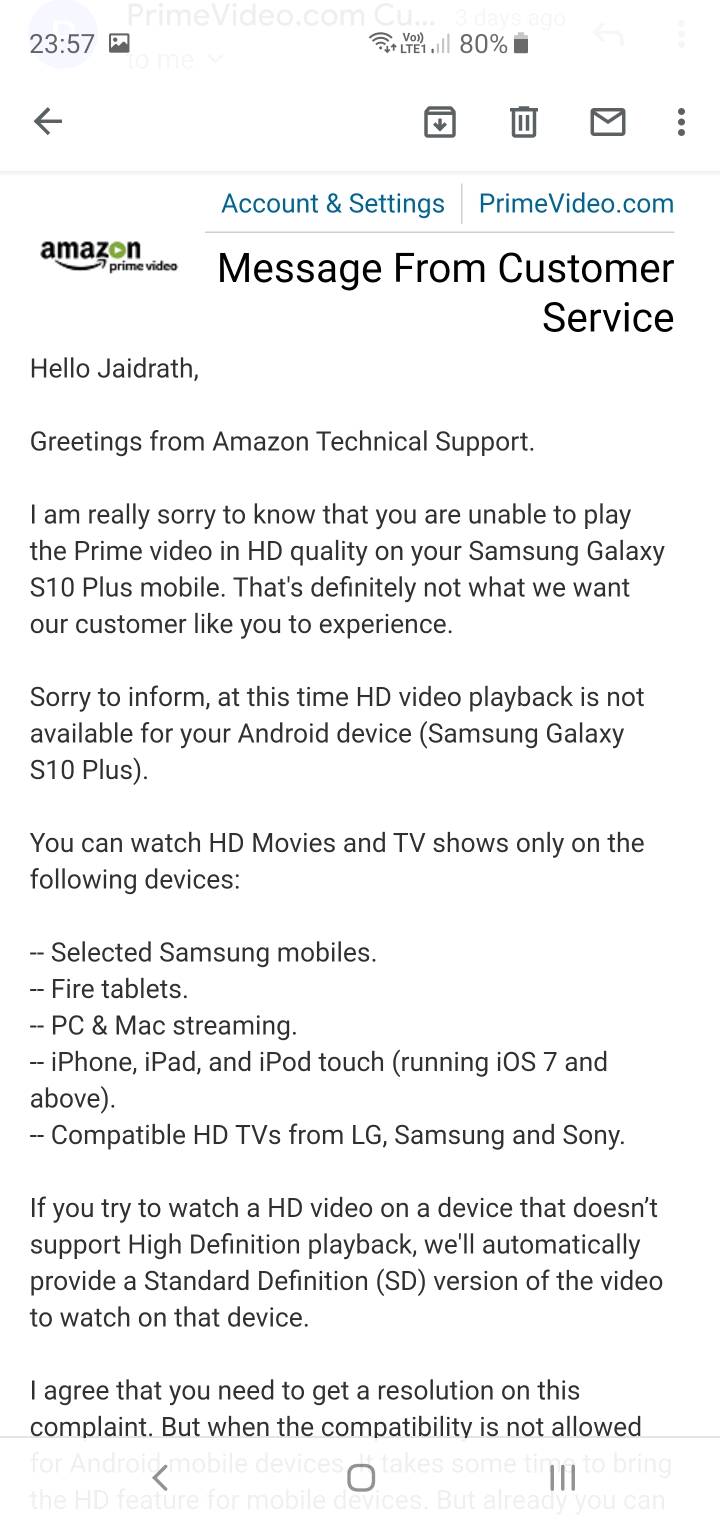Open recent apps from the navigation bar
The height and width of the screenshot is (1520, 720).
point(562,1477)
